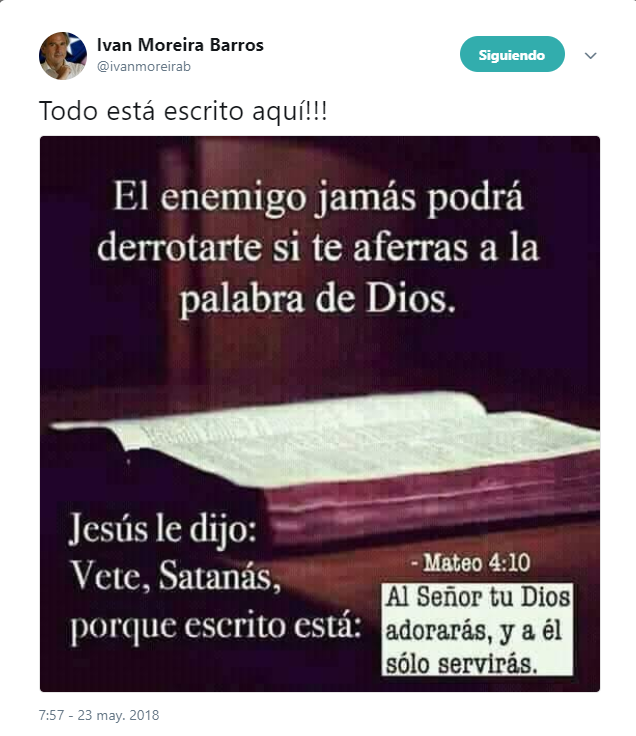This screenshot has height=736, width=636.
Task: Open the Bible verse image in the tweet
Action: pyautogui.click(x=320, y=413)
